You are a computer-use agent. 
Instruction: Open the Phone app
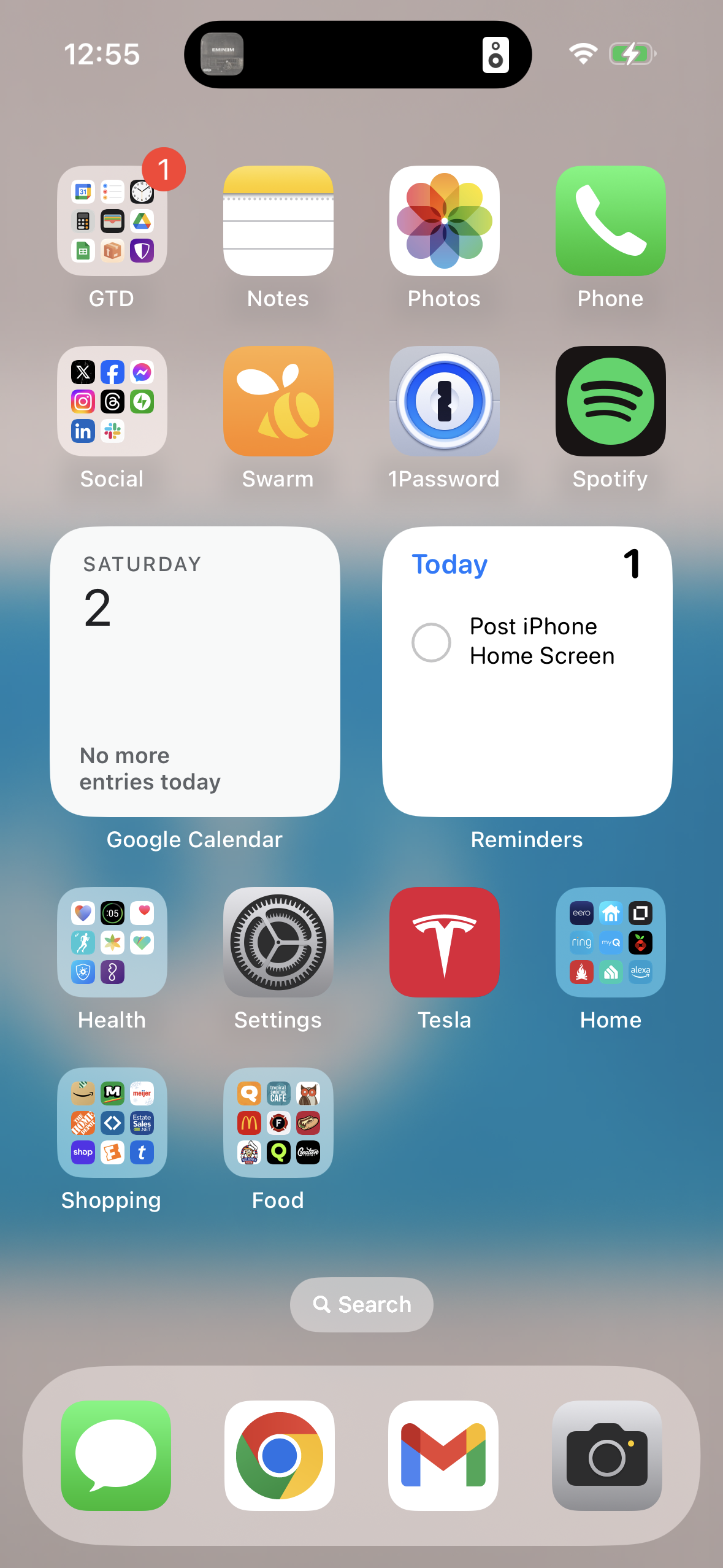click(610, 221)
